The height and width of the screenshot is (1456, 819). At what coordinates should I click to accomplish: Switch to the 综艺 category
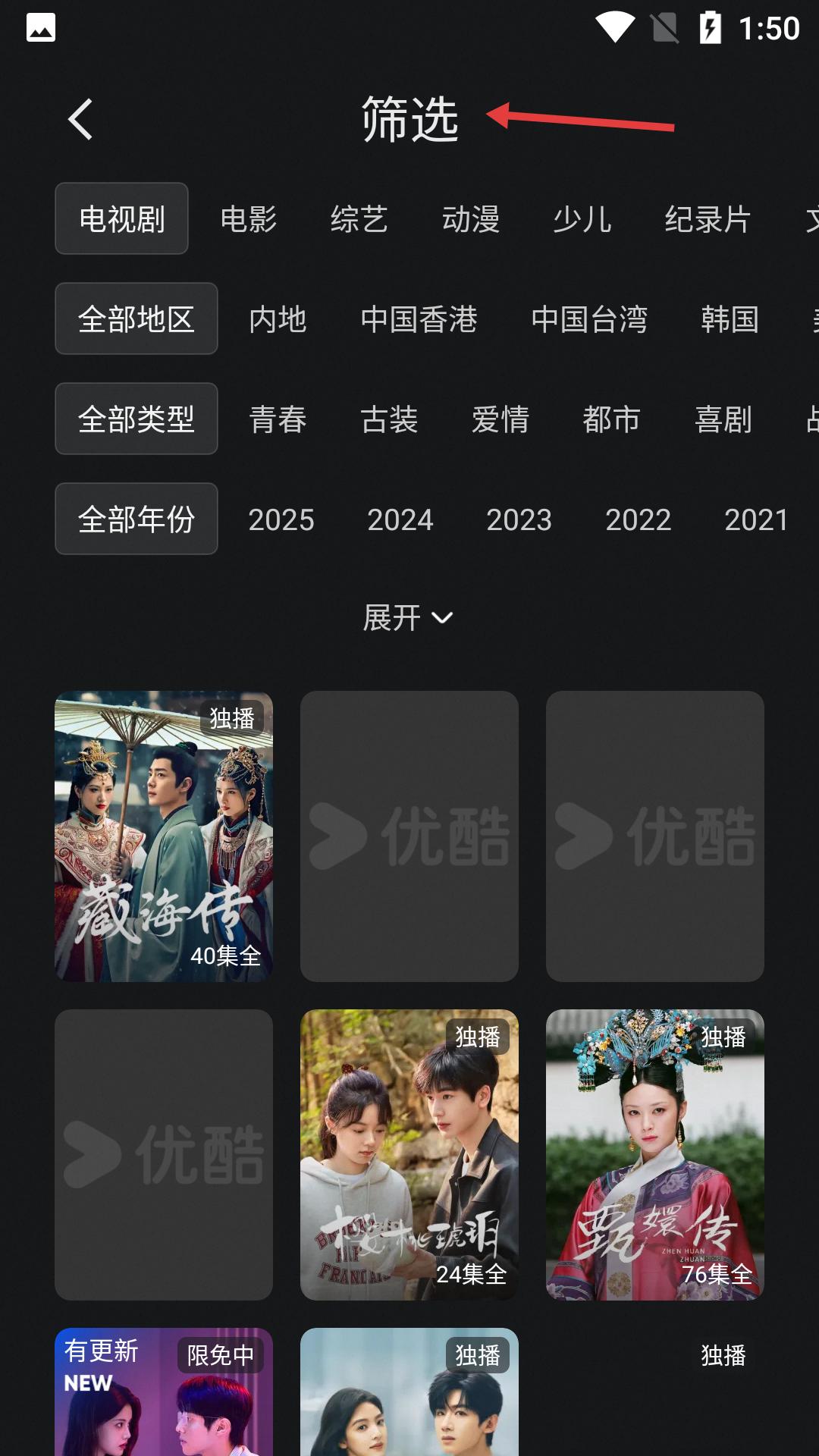click(359, 219)
